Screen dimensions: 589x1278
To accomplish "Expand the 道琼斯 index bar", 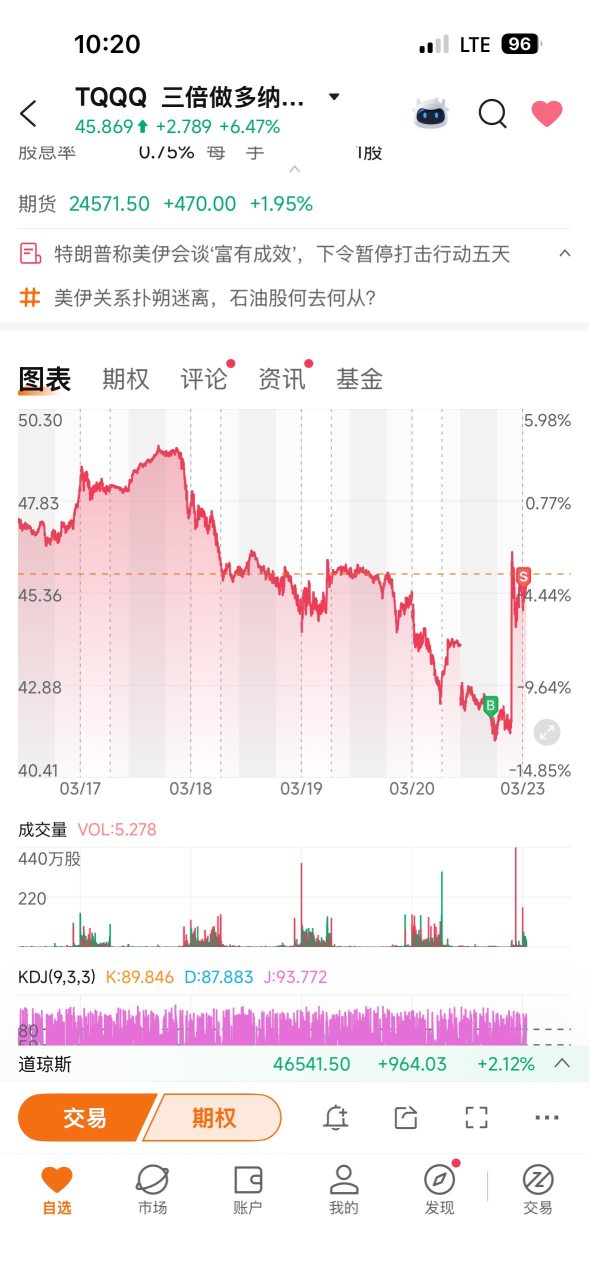I will (561, 1063).
